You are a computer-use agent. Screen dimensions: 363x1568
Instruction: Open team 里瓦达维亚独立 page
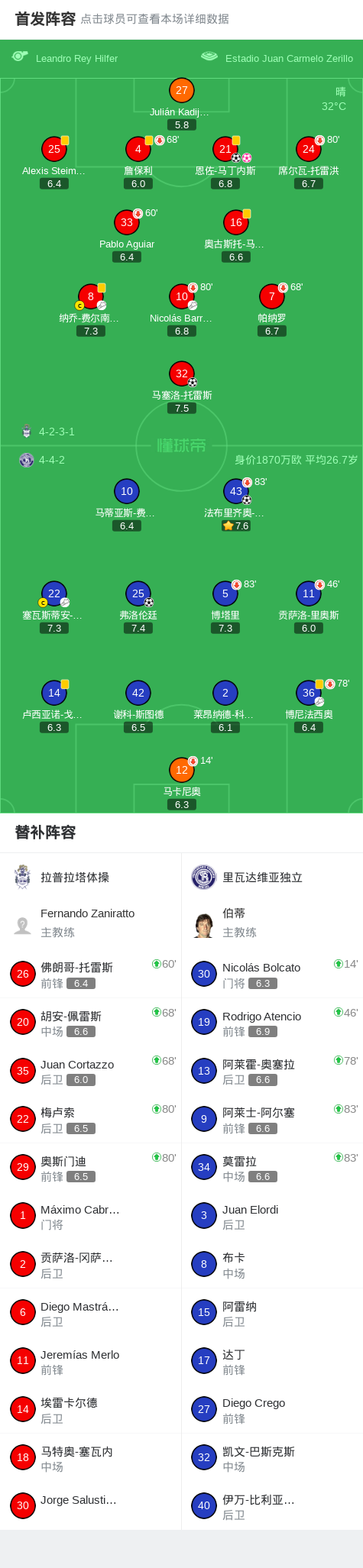pos(272,878)
